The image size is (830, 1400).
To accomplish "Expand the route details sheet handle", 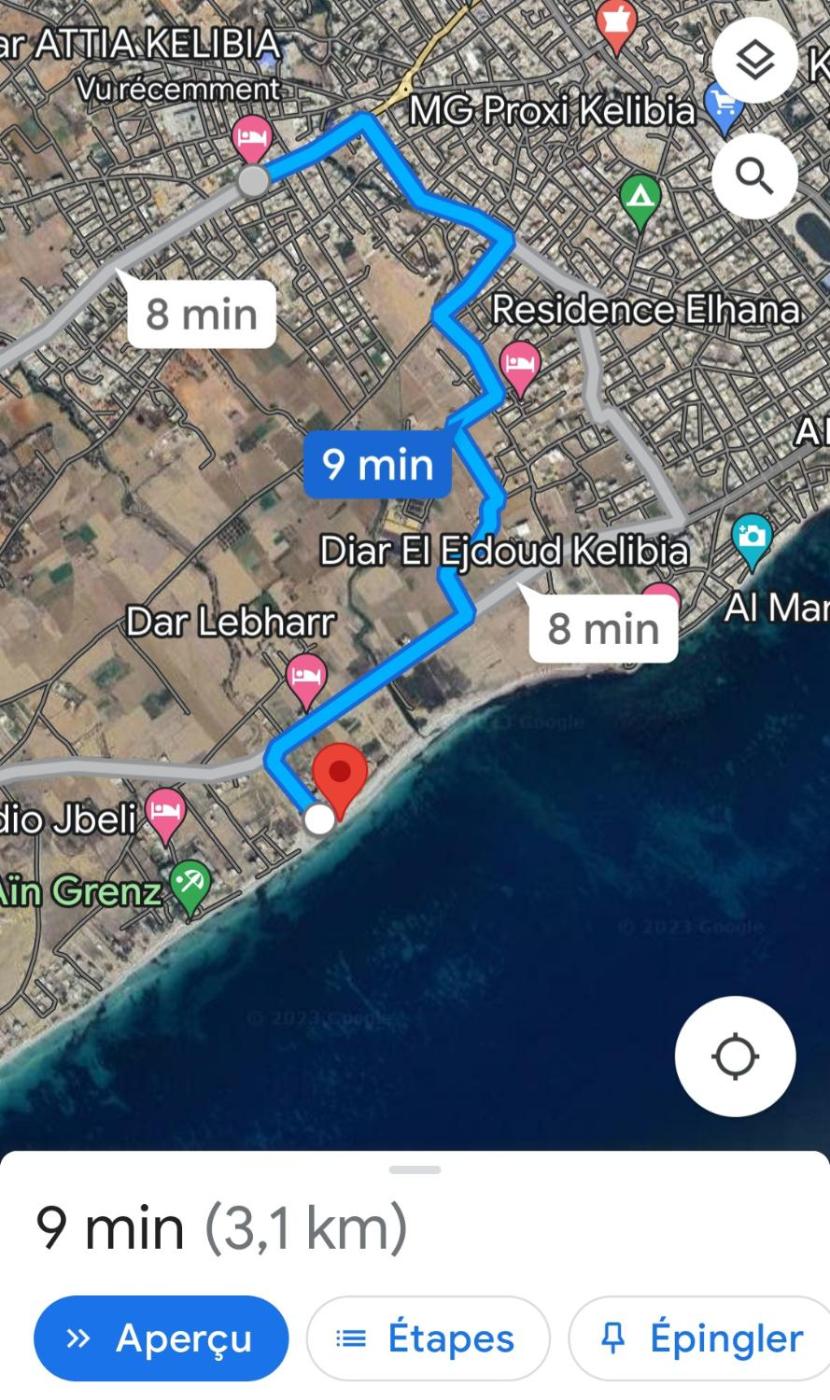I will (x=415, y=1169).
